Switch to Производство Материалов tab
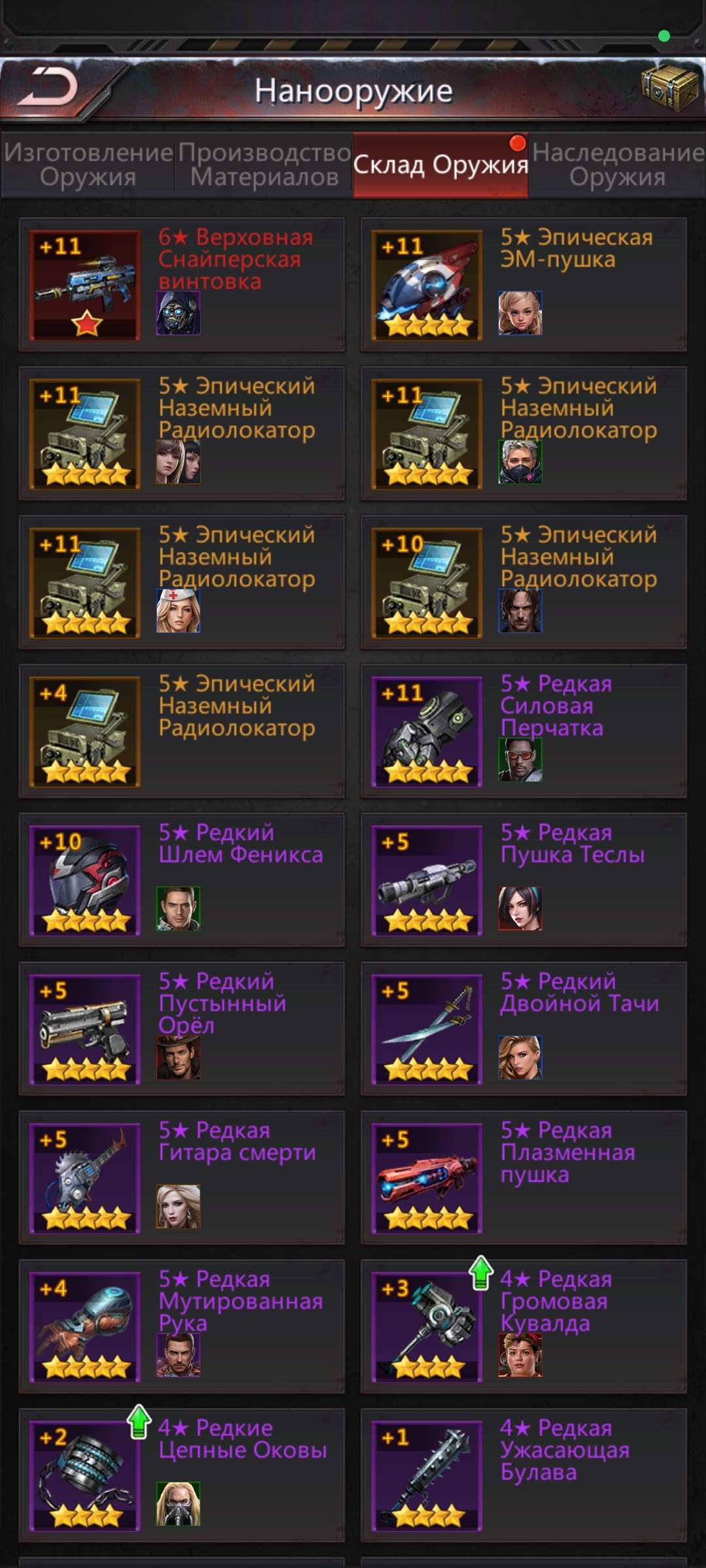The height and width of the screenshot is (1568, 706). pos(264,165)
